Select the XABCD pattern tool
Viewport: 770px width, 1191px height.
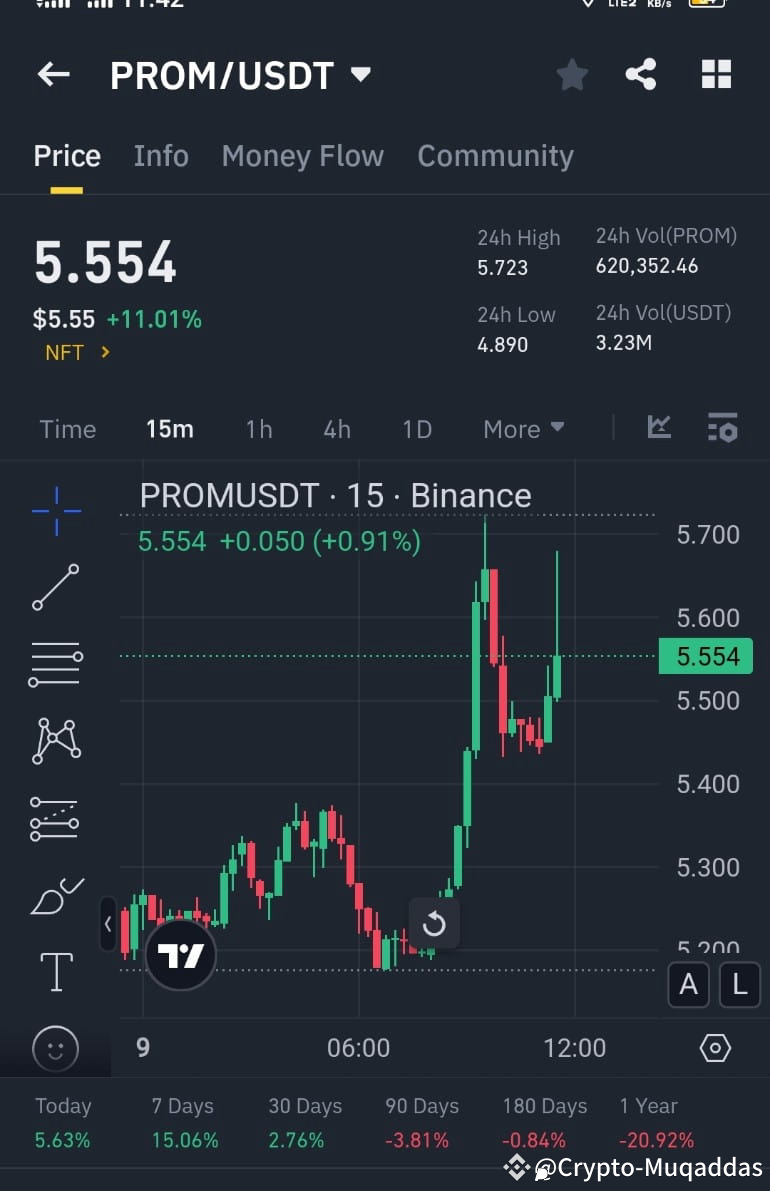click(x=54, y=740)
